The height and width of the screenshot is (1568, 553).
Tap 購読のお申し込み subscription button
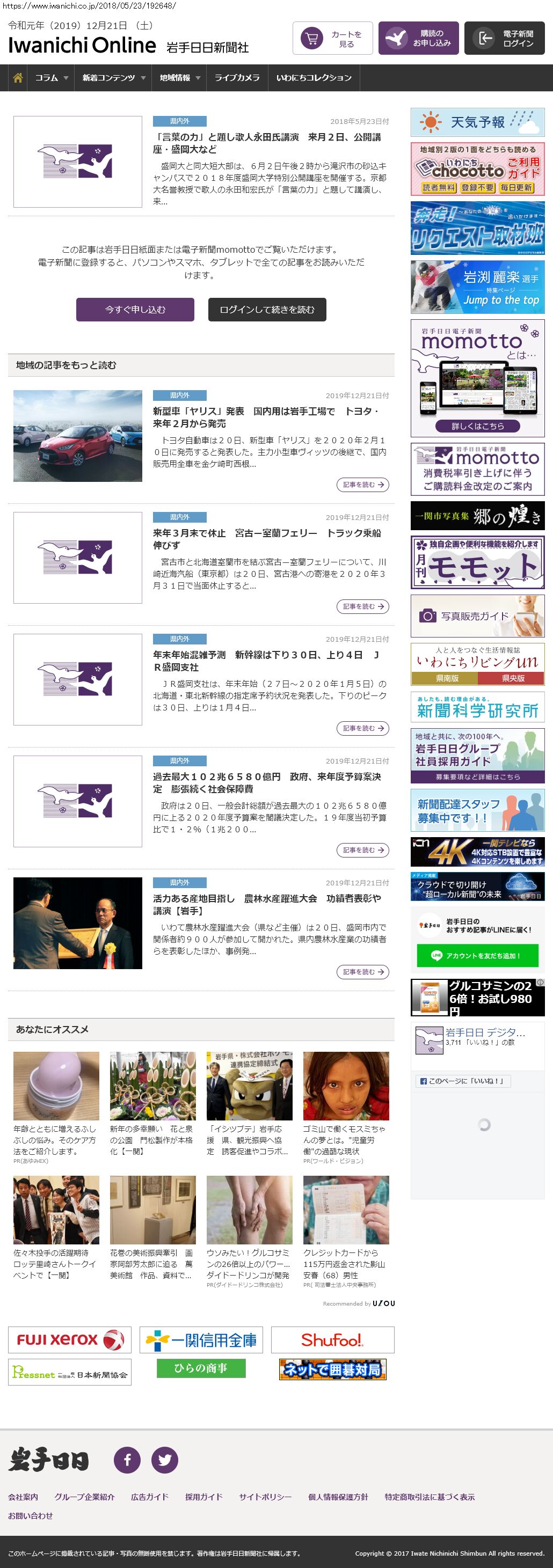tap(418, 38)
